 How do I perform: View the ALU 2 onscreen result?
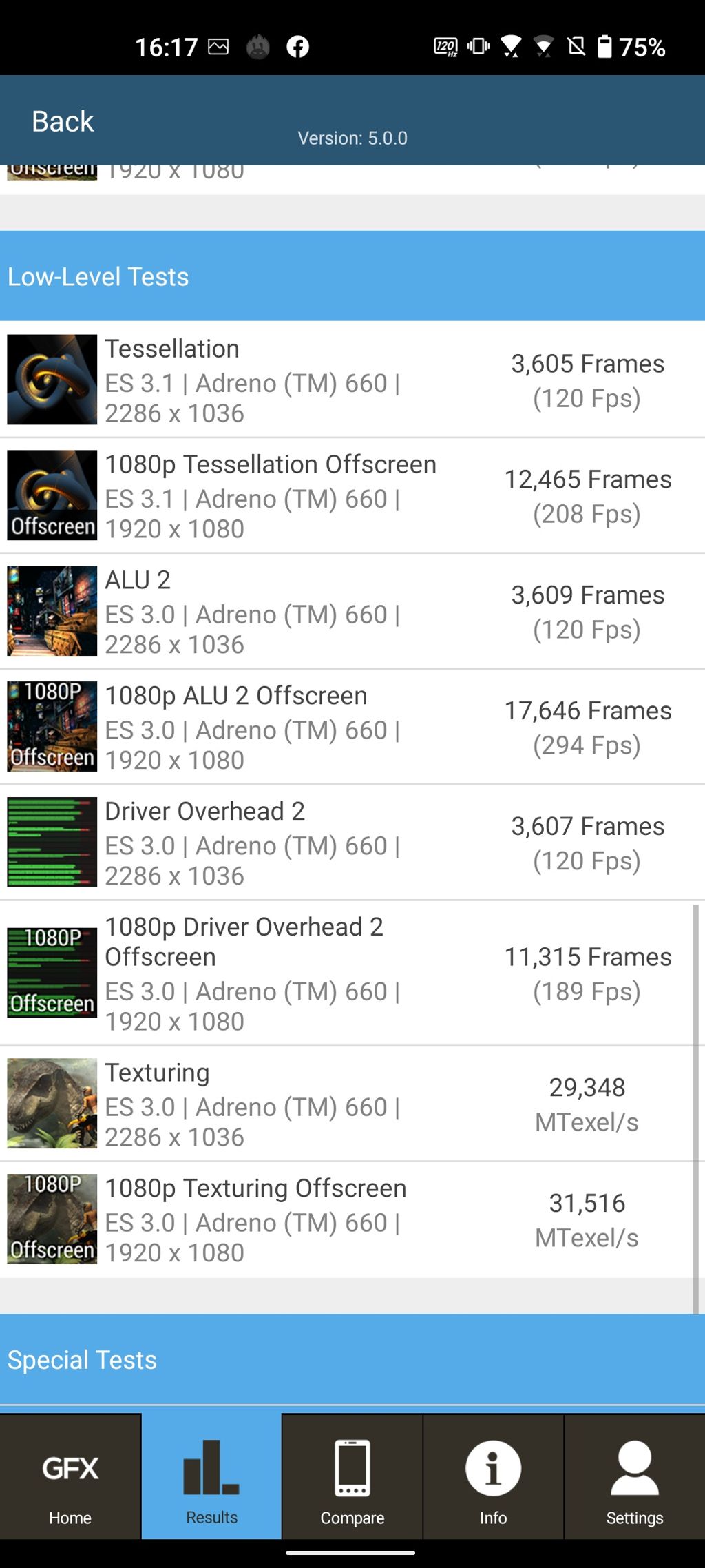pos(352,611)
